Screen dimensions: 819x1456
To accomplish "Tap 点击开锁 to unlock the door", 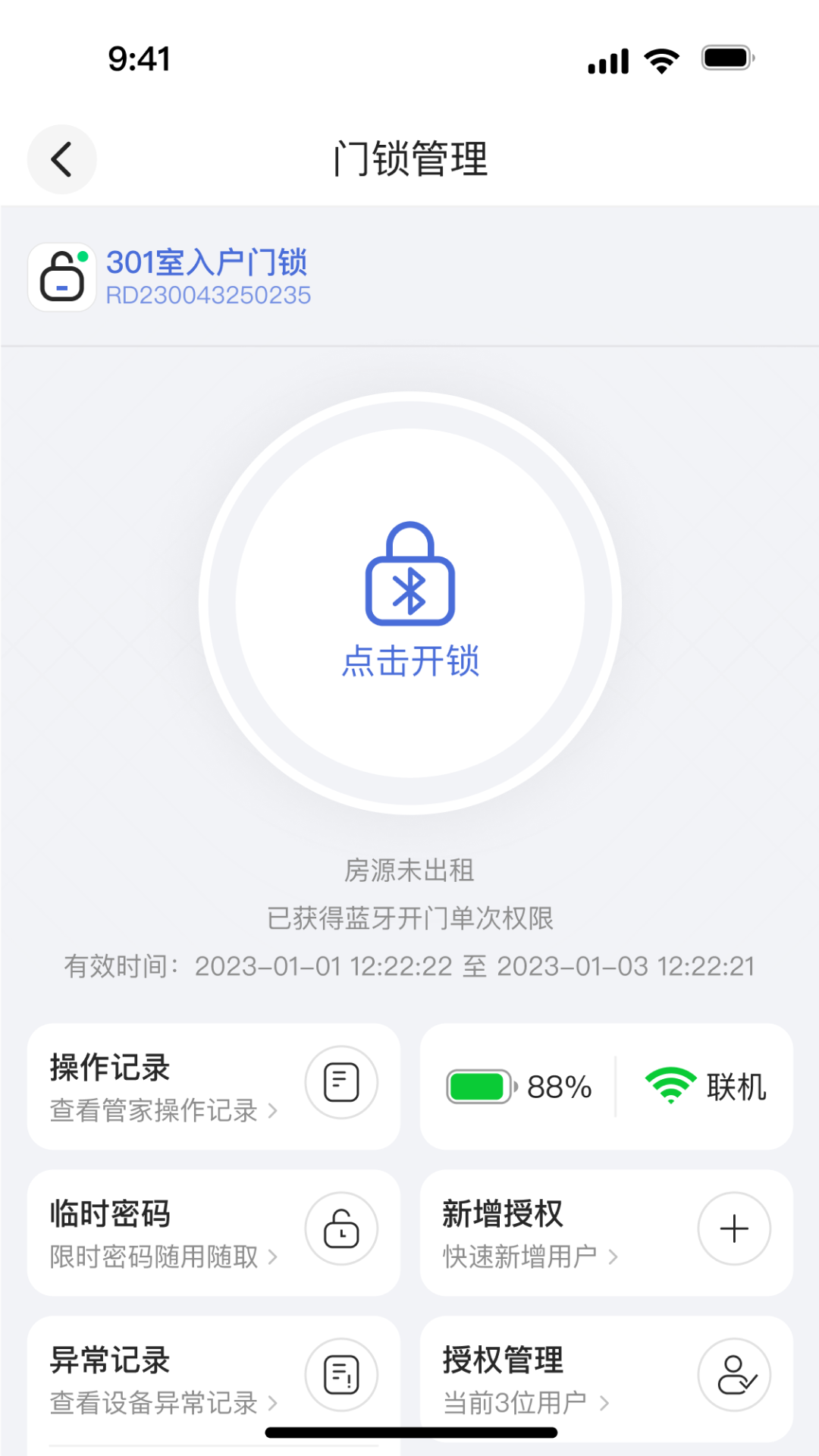I will pyautogui.click(x=409, y=660).
